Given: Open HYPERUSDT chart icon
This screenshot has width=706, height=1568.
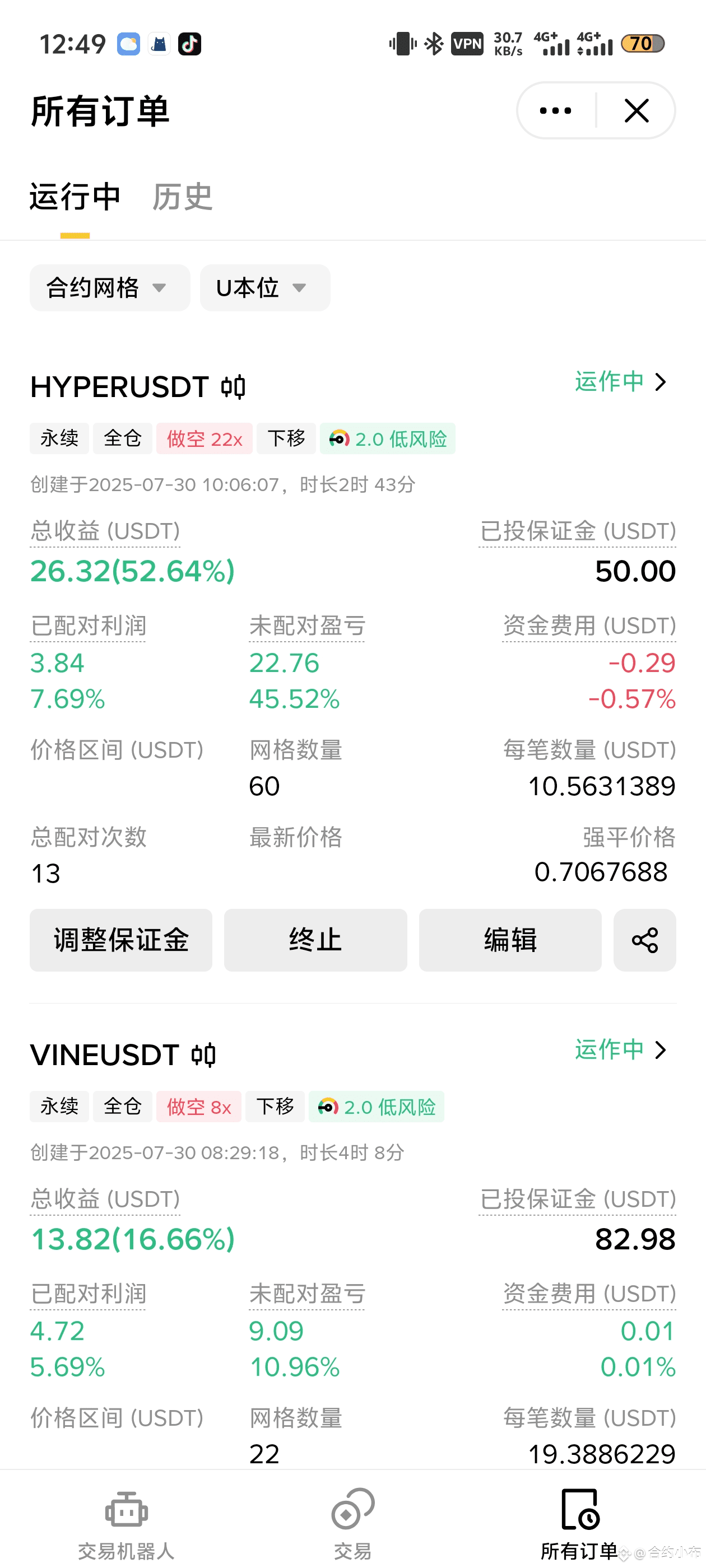Looking at the screenshot, I should [233, 387].
